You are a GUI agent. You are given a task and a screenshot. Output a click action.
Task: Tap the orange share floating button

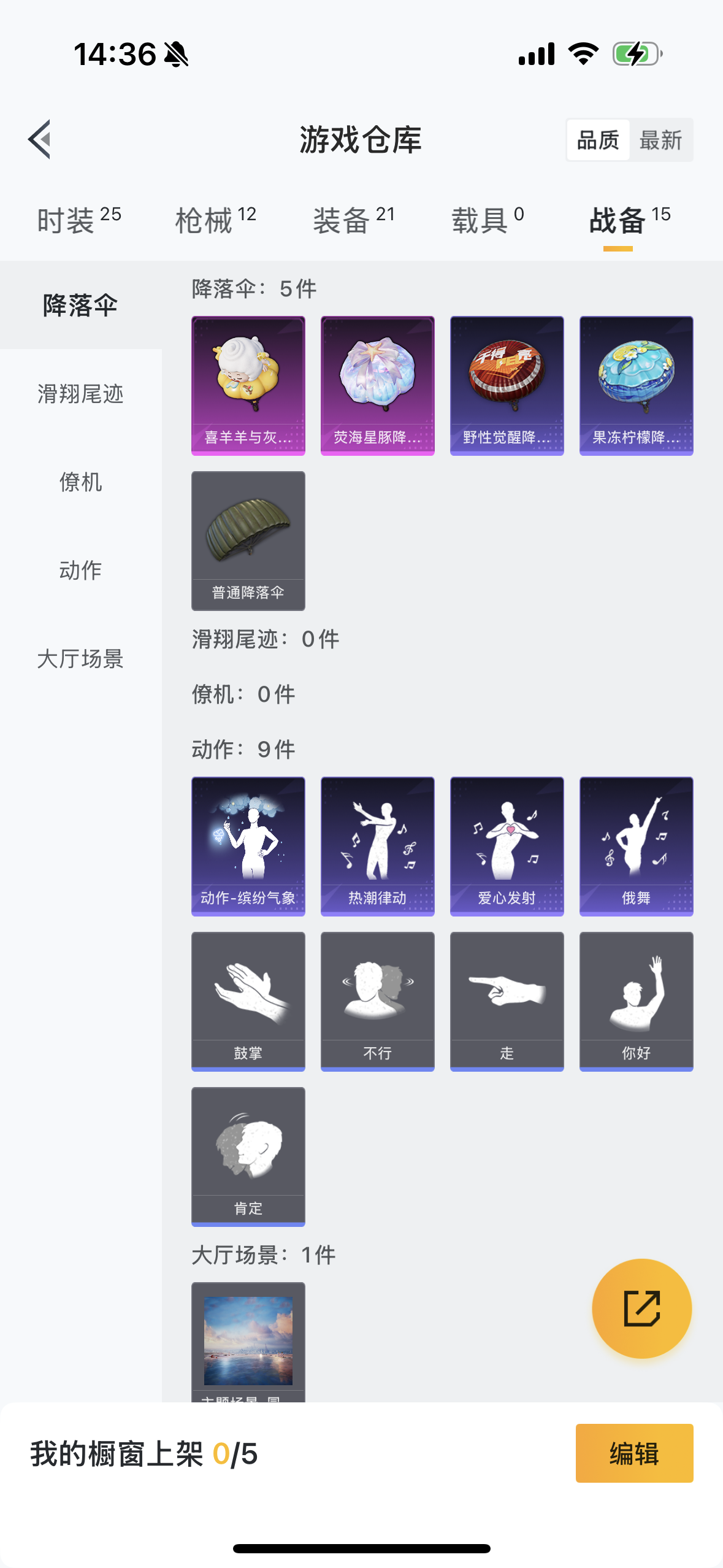pos(642,1309)
